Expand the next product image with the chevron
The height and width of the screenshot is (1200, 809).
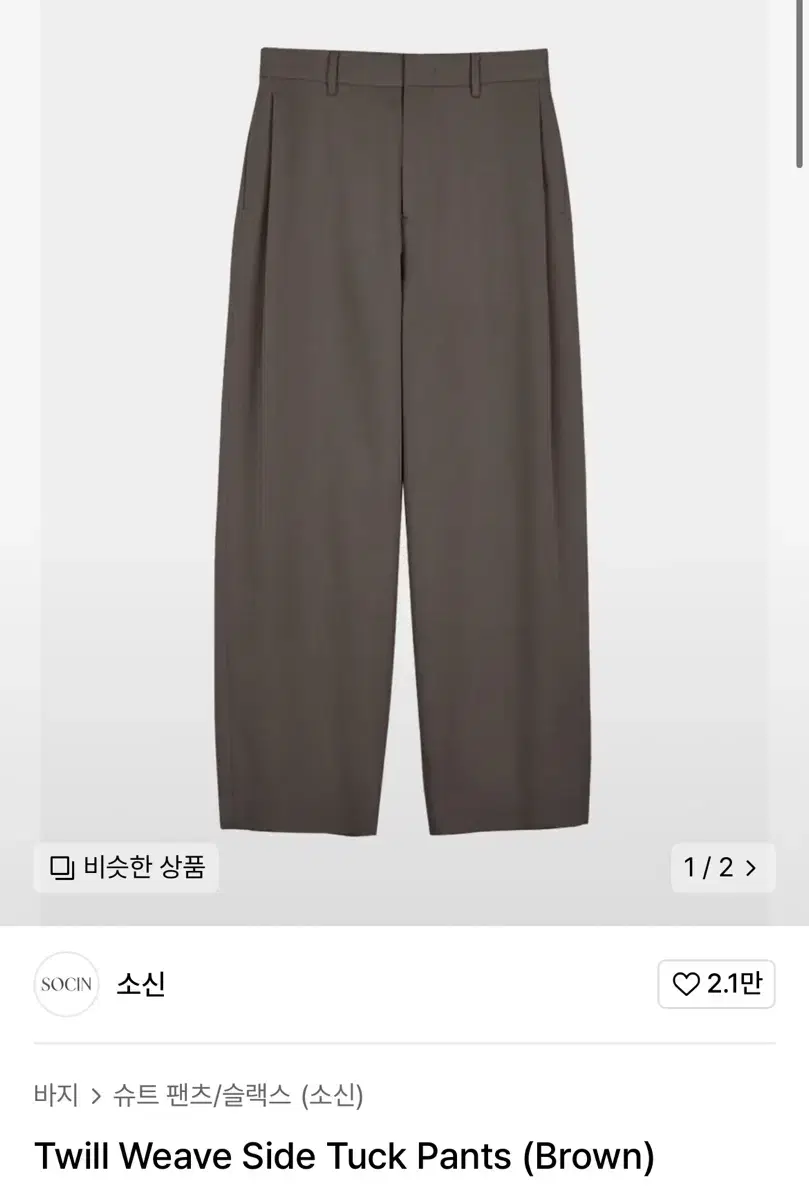tap(752, 869)
